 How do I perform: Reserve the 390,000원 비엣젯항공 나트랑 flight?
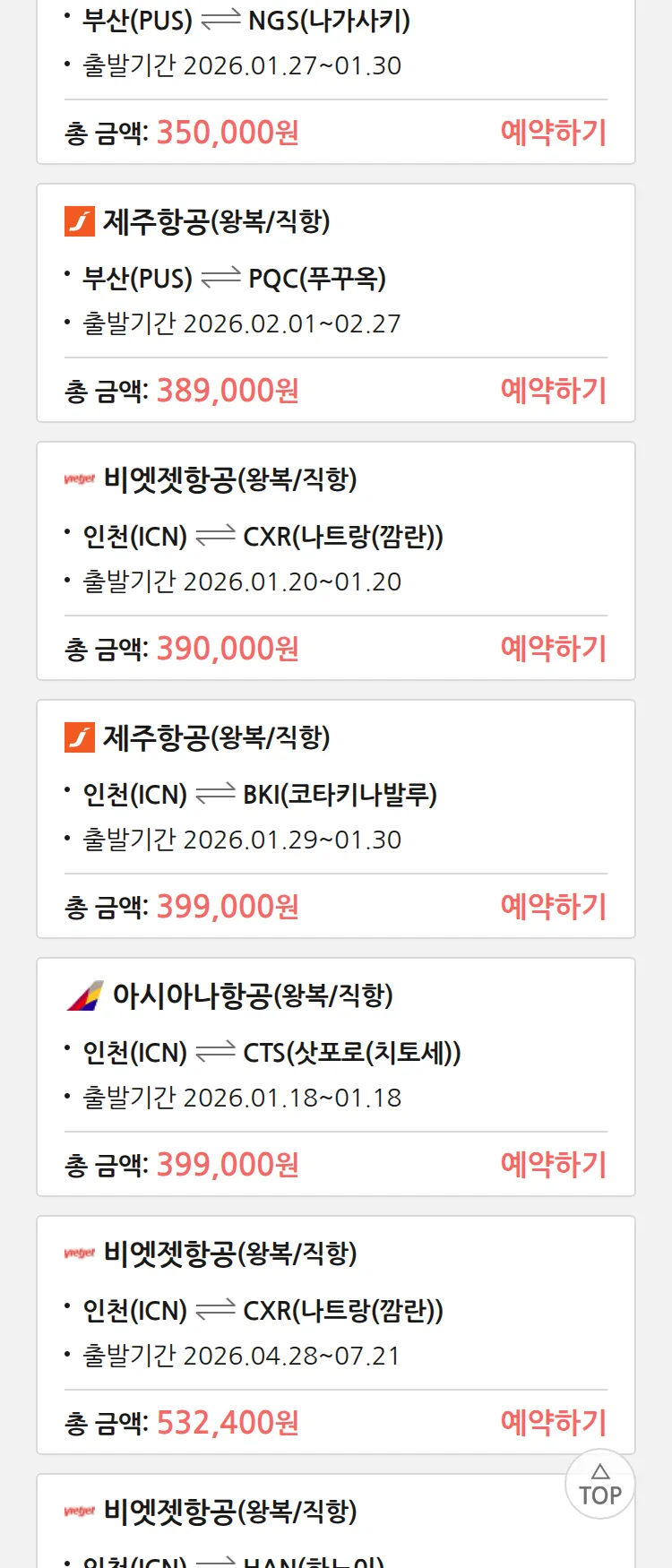tap(553, 649)
